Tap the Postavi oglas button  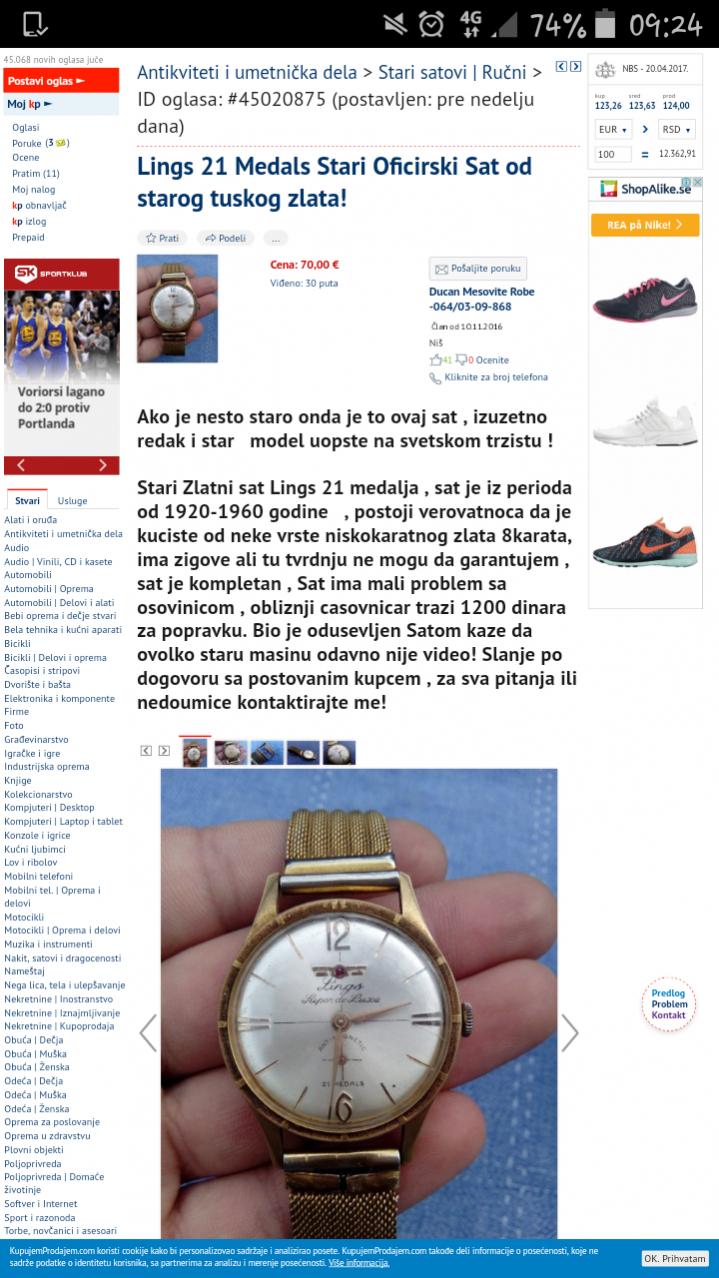[45, 81]
